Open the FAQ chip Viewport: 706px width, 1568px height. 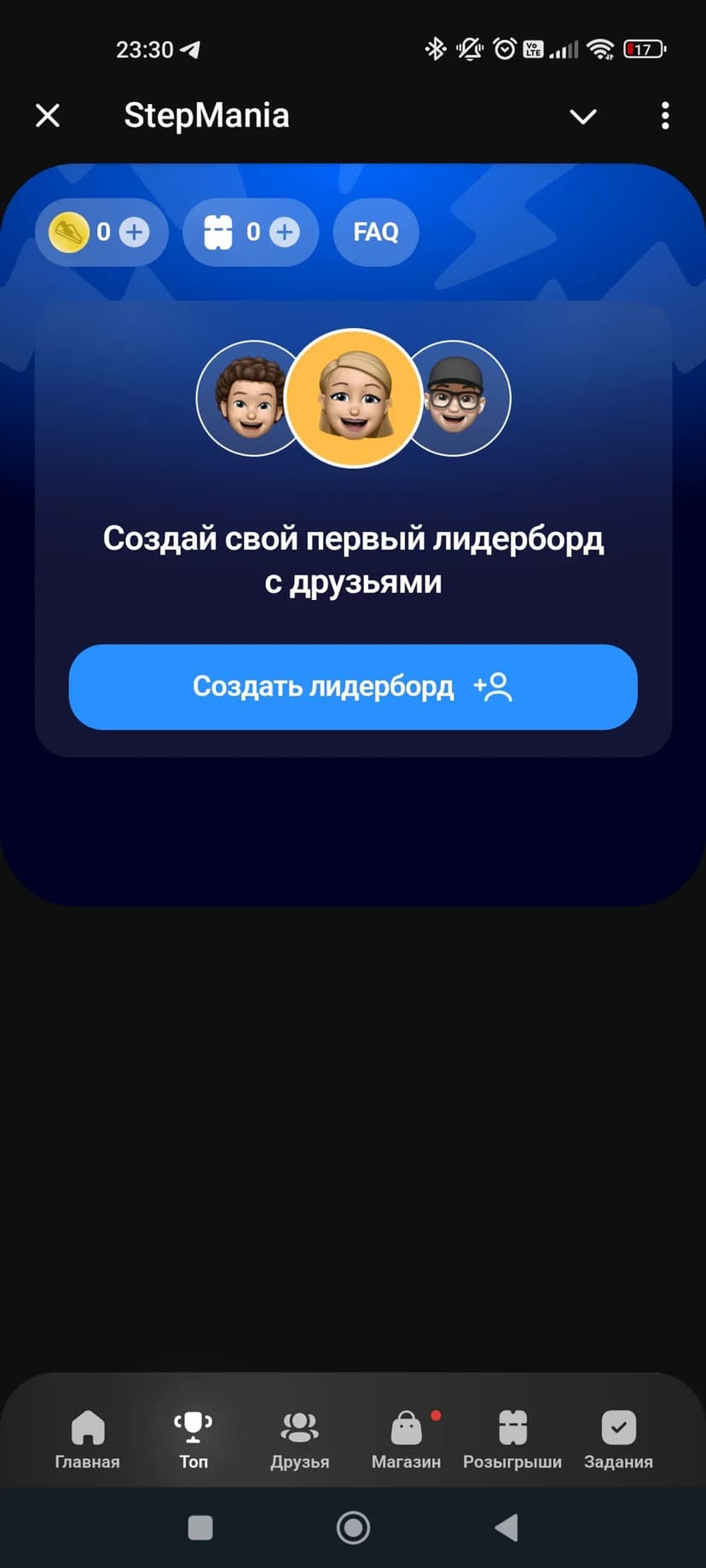point(375,232)
